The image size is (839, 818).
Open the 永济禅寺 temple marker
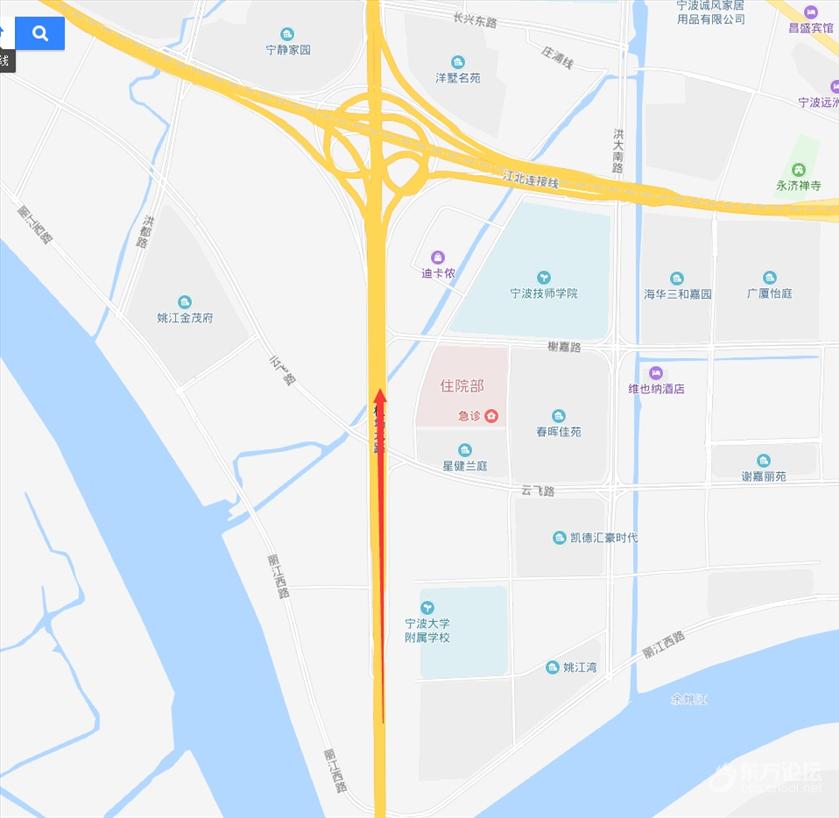point(798,170)
